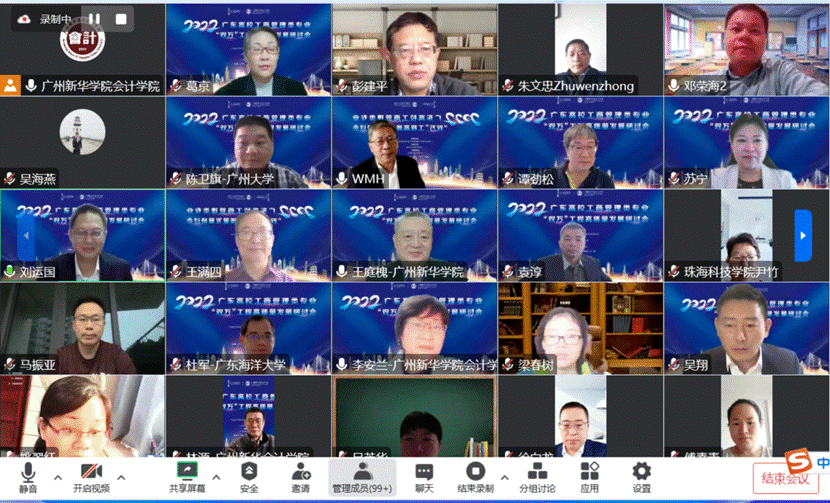The height and width of the screenshot is (503, 830).
Task: Turn on camera with 开启视频
Action: point(91,476)
